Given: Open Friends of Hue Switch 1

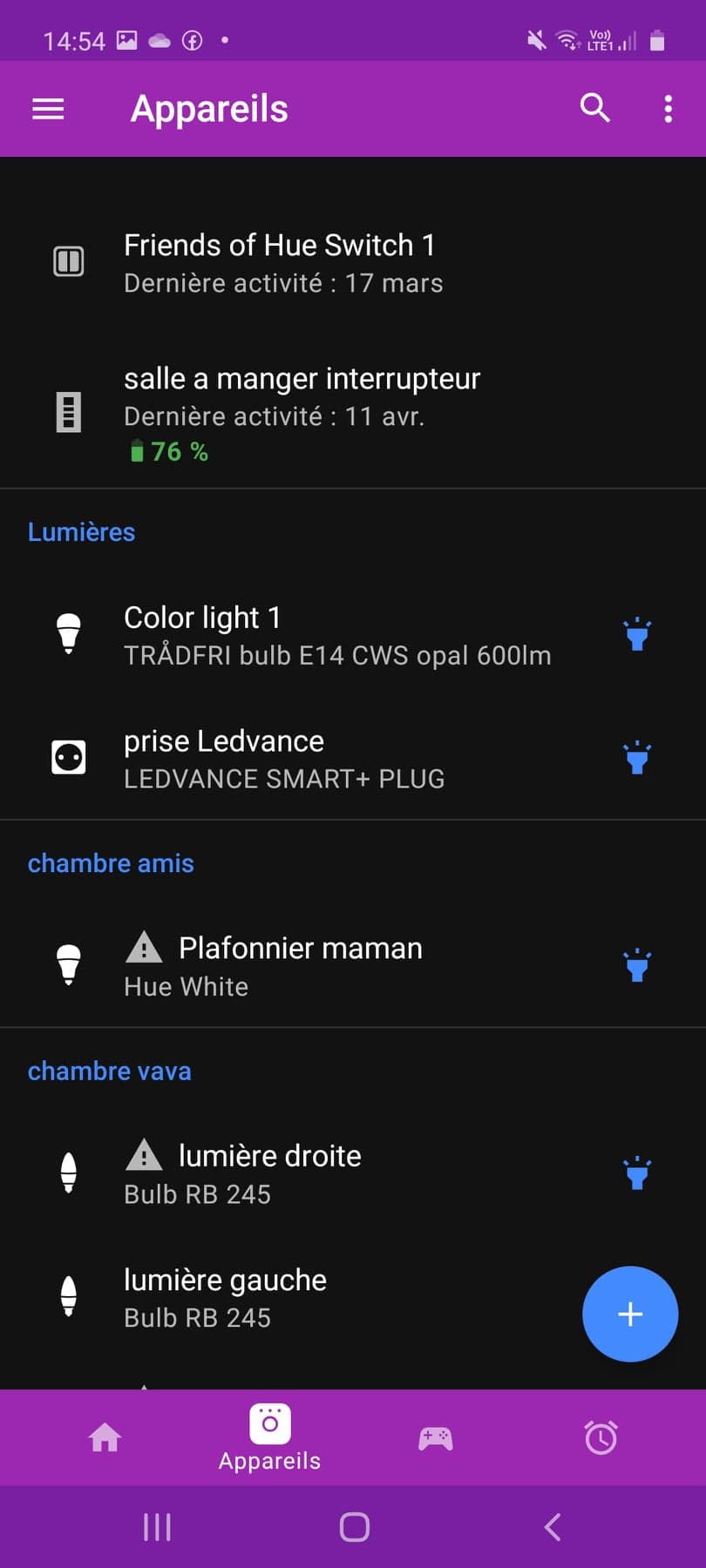Looking at the screenshot, I should (353, 263).
